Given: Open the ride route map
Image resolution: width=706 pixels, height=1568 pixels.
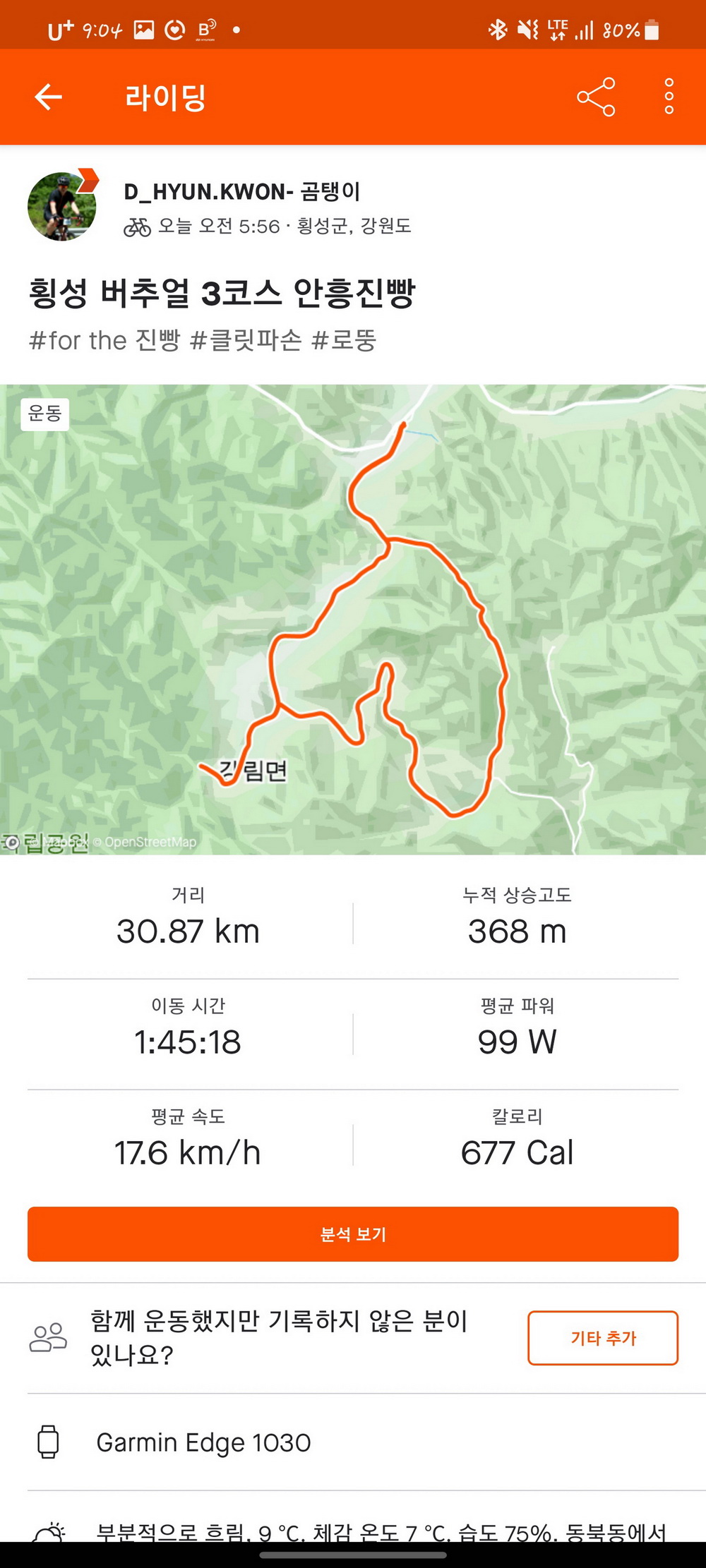Looking at the screenshot, I should pyautogui.click(x=353, y=619).
